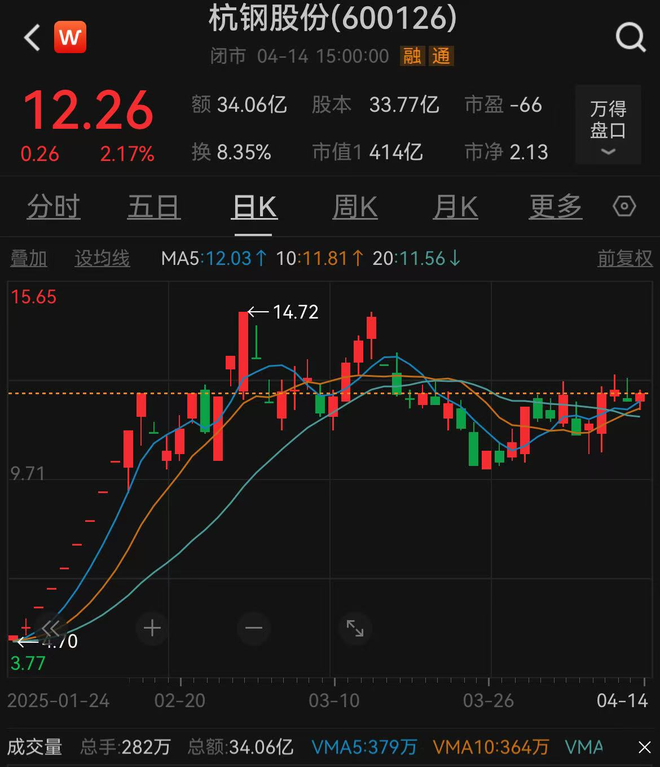Viewport: 660px width, 767px height.
Task: Expand the chart to fullscreen
Action: pos(354,629)
